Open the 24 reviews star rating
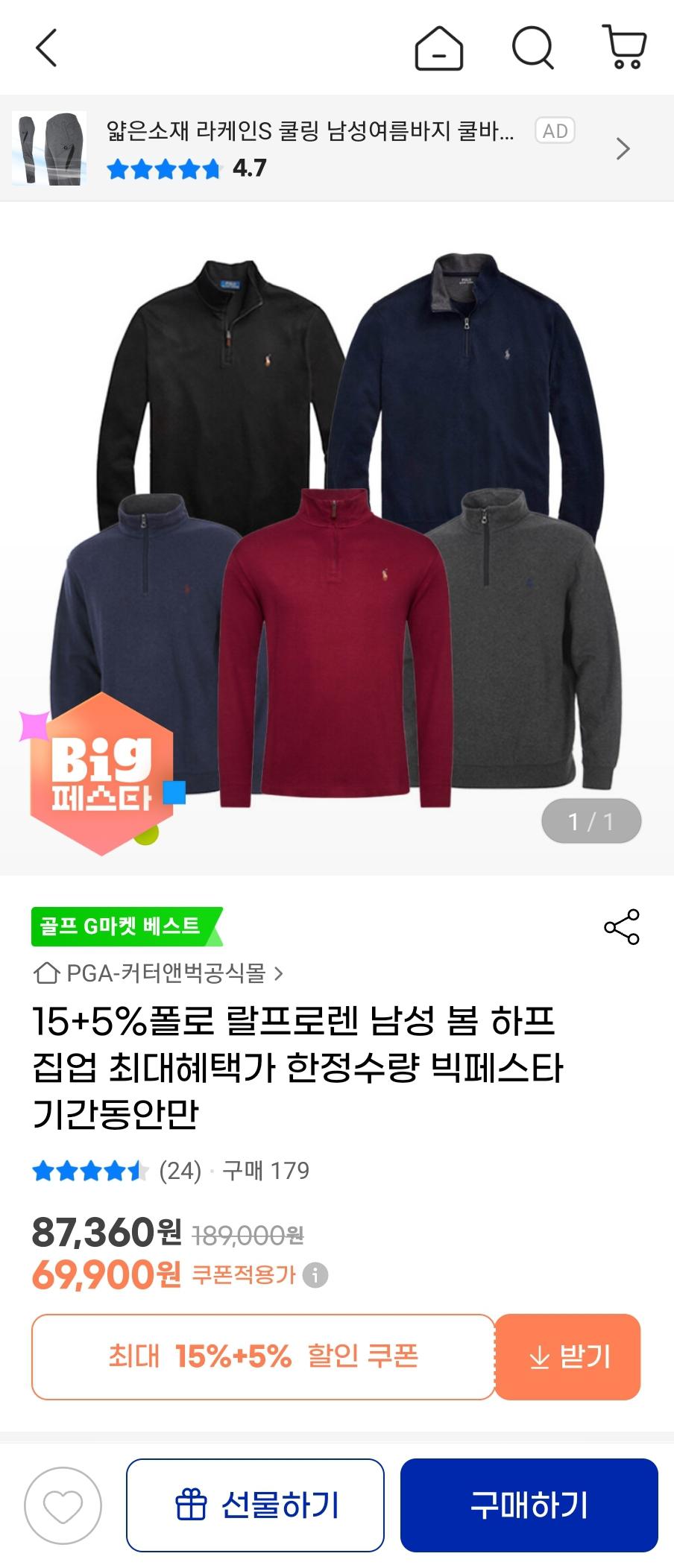This screenshot has width=674, height=1568. tap(117, 1171)
